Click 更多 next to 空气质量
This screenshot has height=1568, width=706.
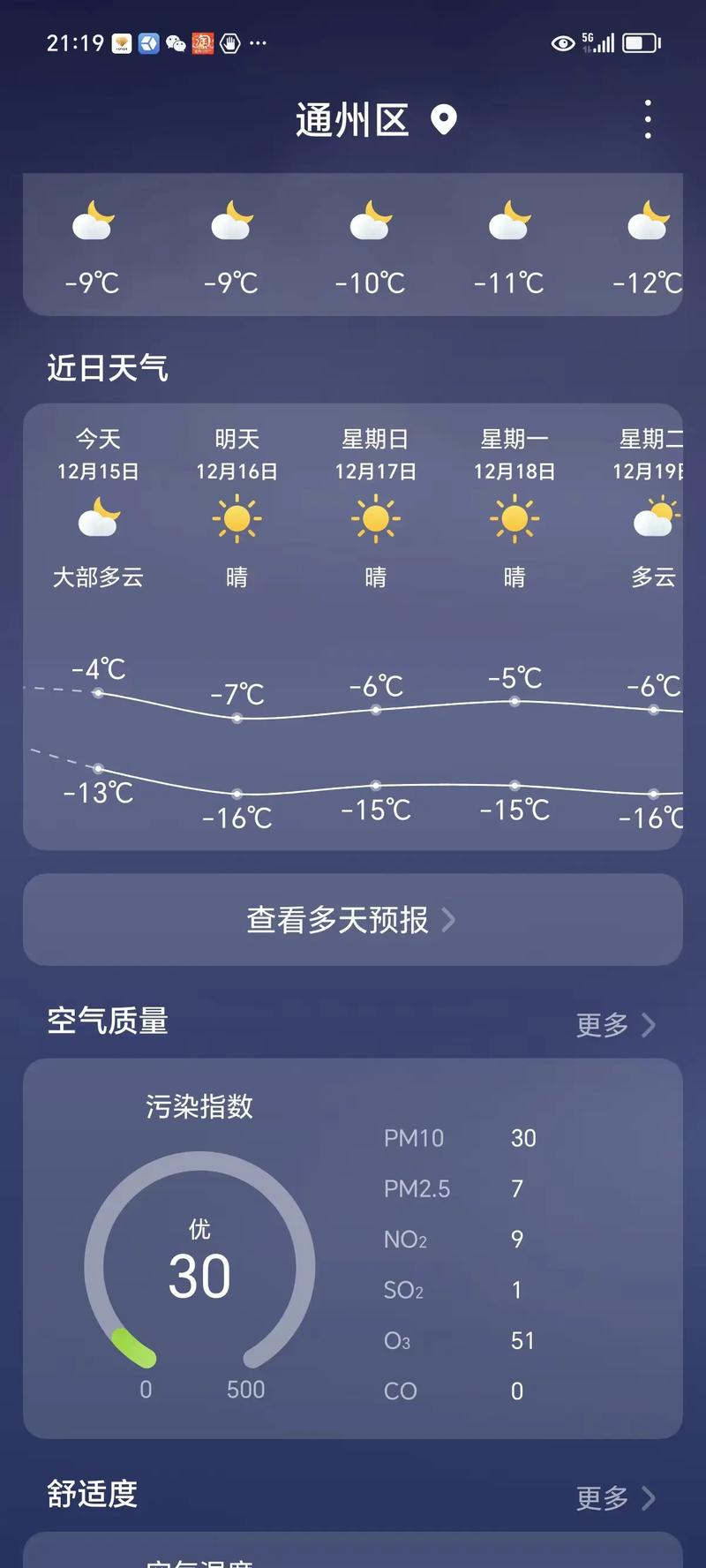(604, 1024)
